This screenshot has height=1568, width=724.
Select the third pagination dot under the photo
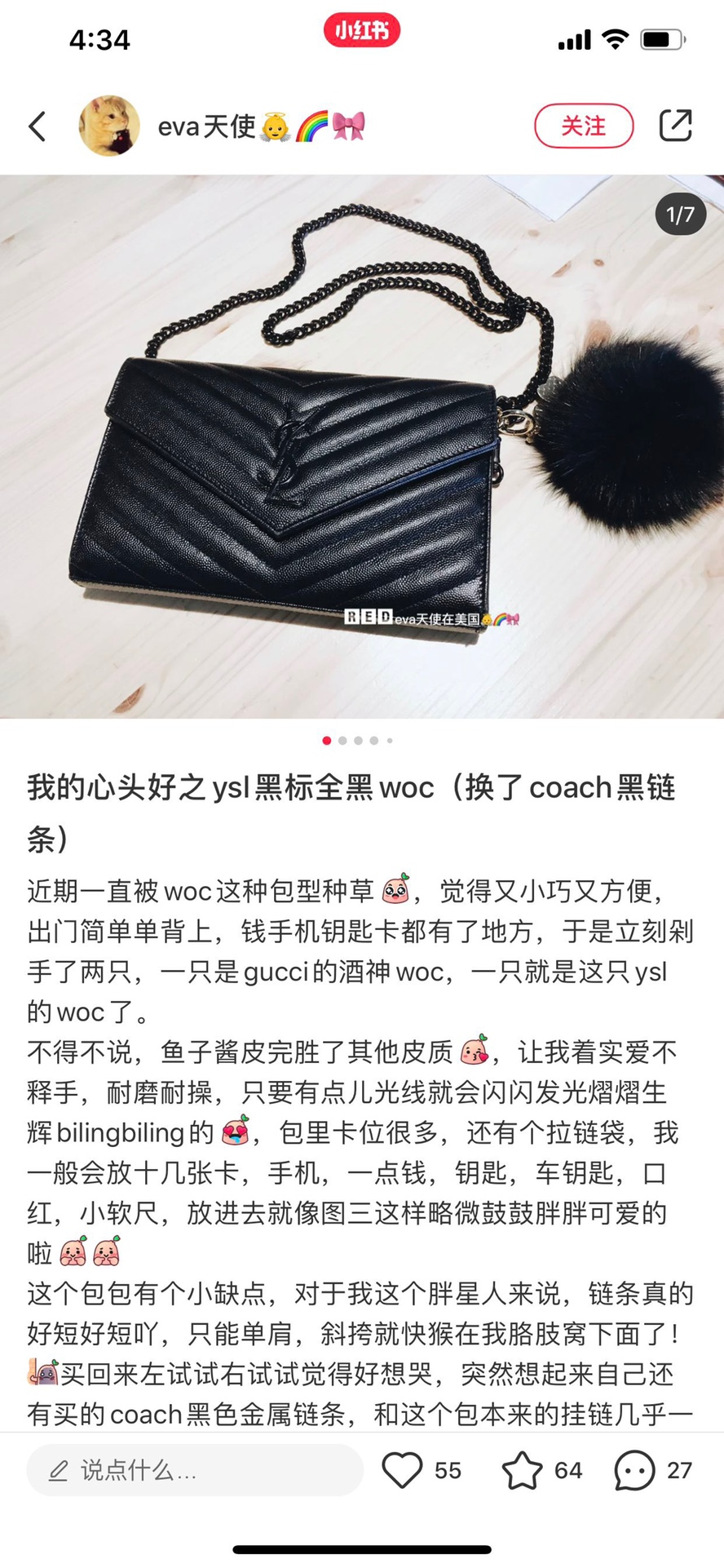(x=358, y=741)
